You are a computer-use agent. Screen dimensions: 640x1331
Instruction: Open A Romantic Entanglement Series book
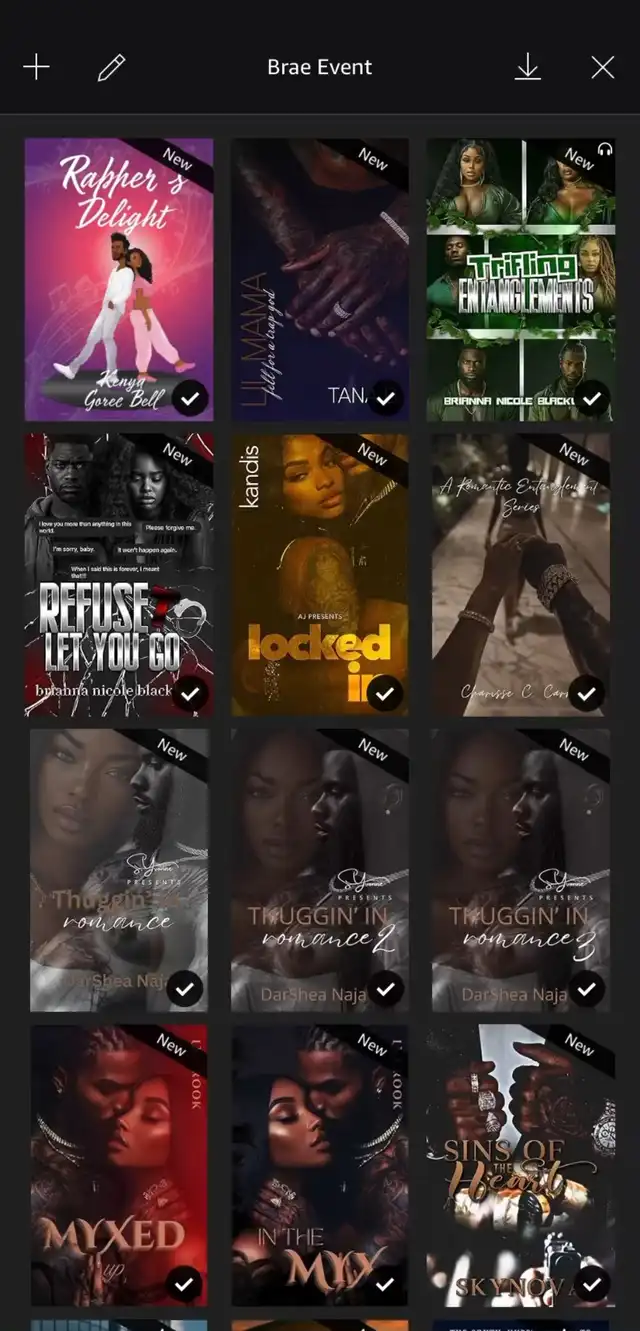click(x=520, y=574)
